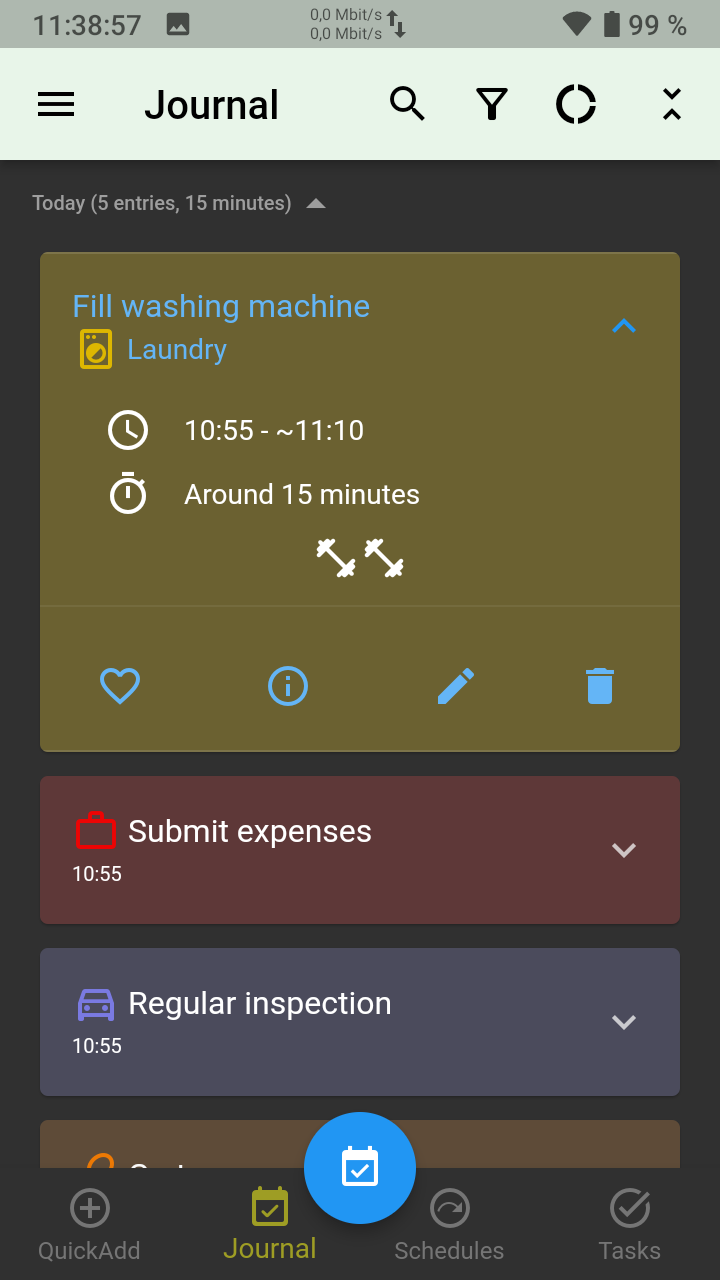
Task: Edit the Fill washing machine entry
Action: point(456,686)
